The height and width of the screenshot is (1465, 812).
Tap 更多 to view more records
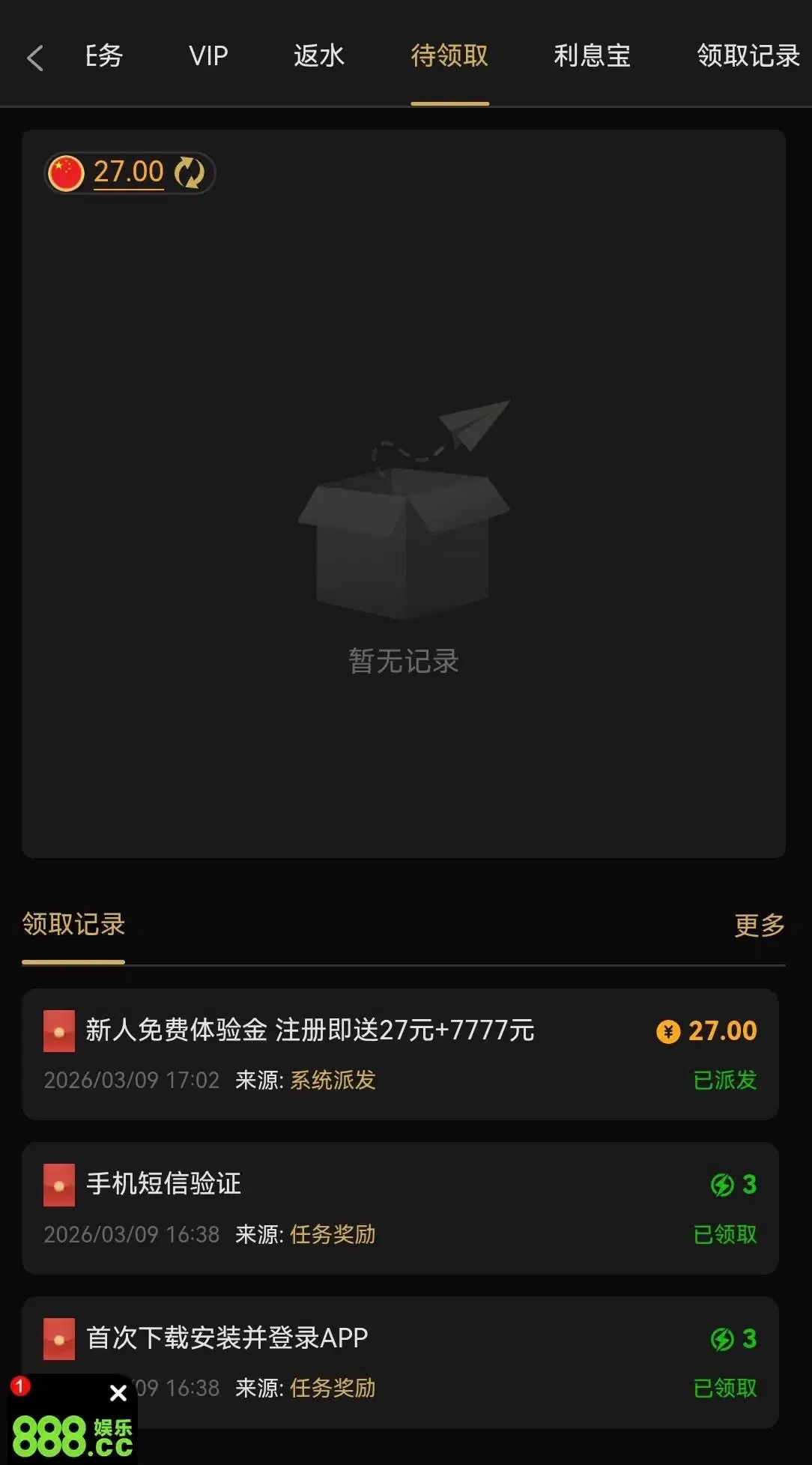[759, 925]
